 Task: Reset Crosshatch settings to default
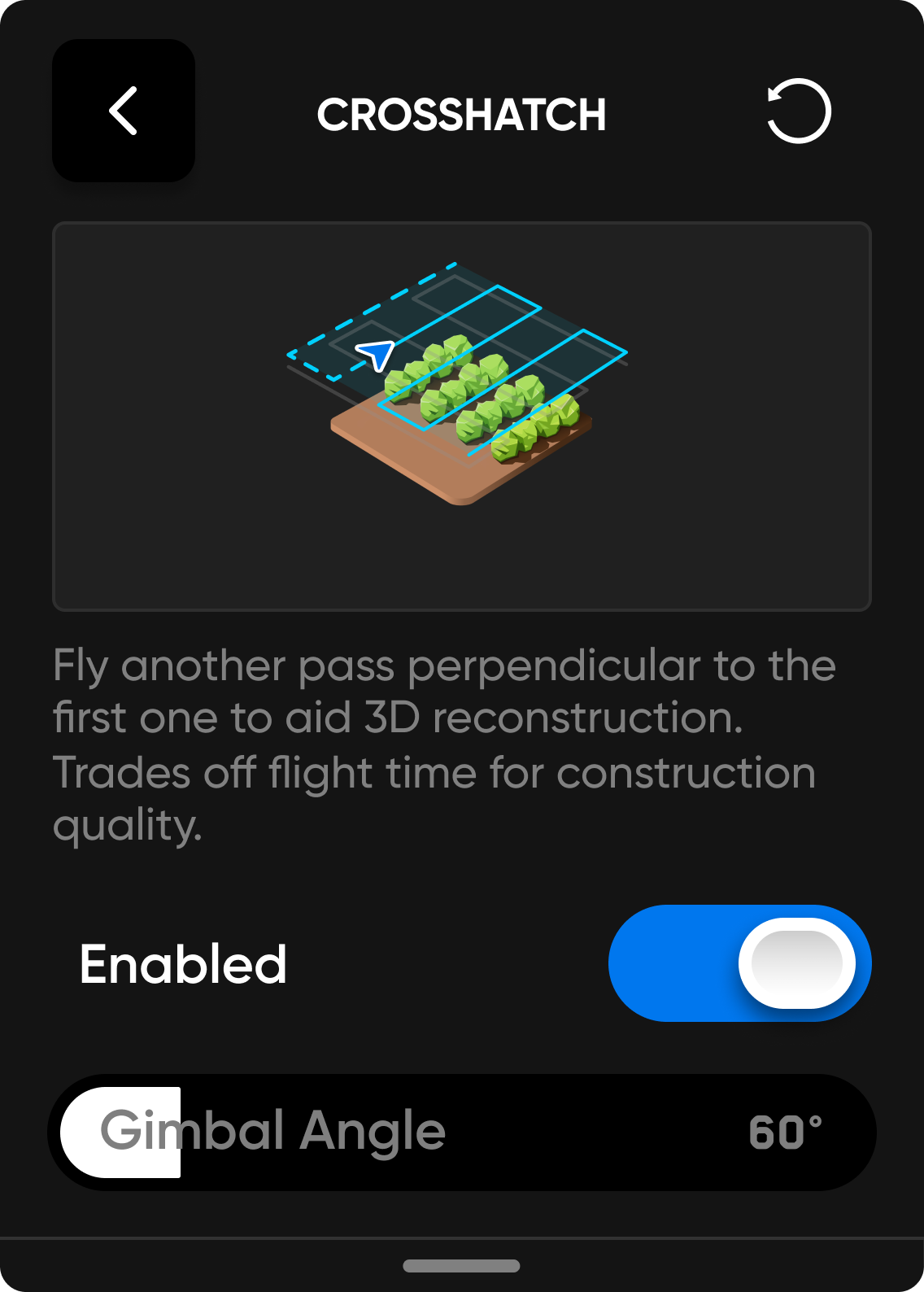coord(799,111)
